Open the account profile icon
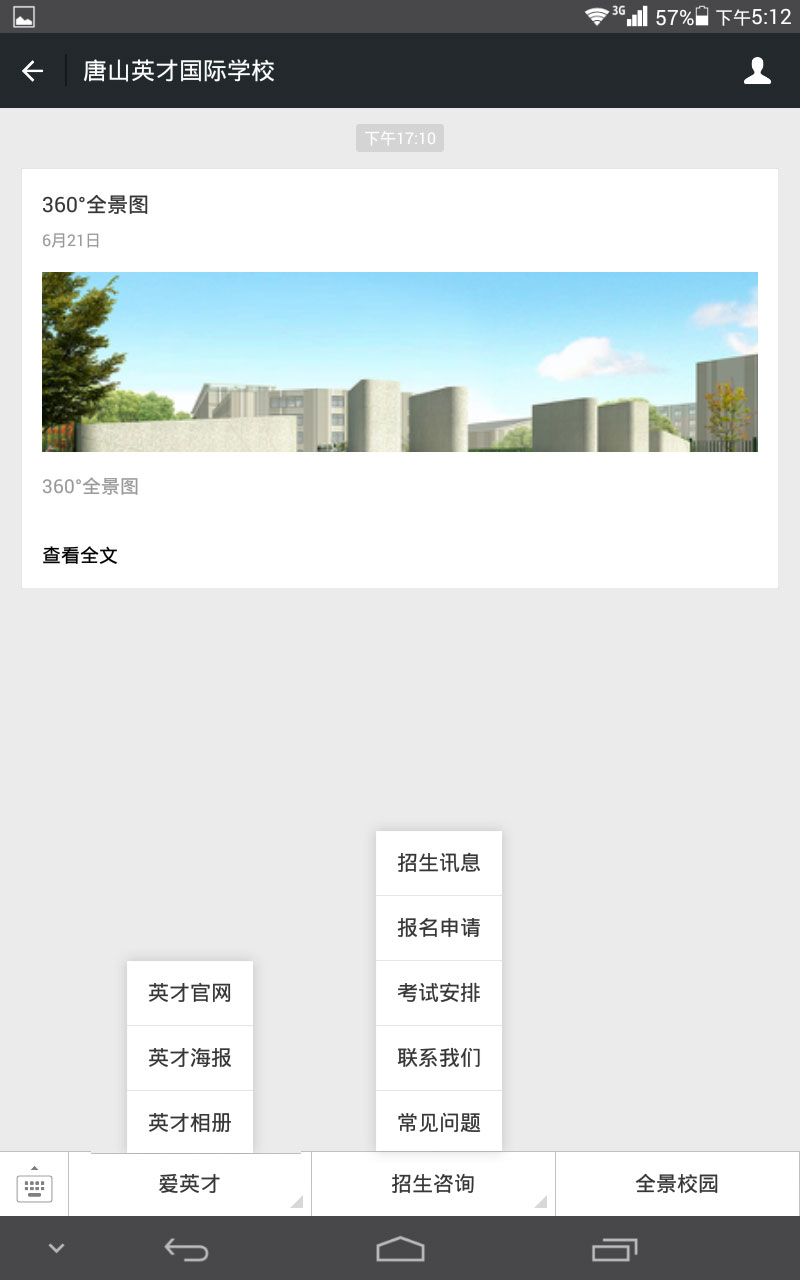This screenshot has width=800, height=1280. 757,71
